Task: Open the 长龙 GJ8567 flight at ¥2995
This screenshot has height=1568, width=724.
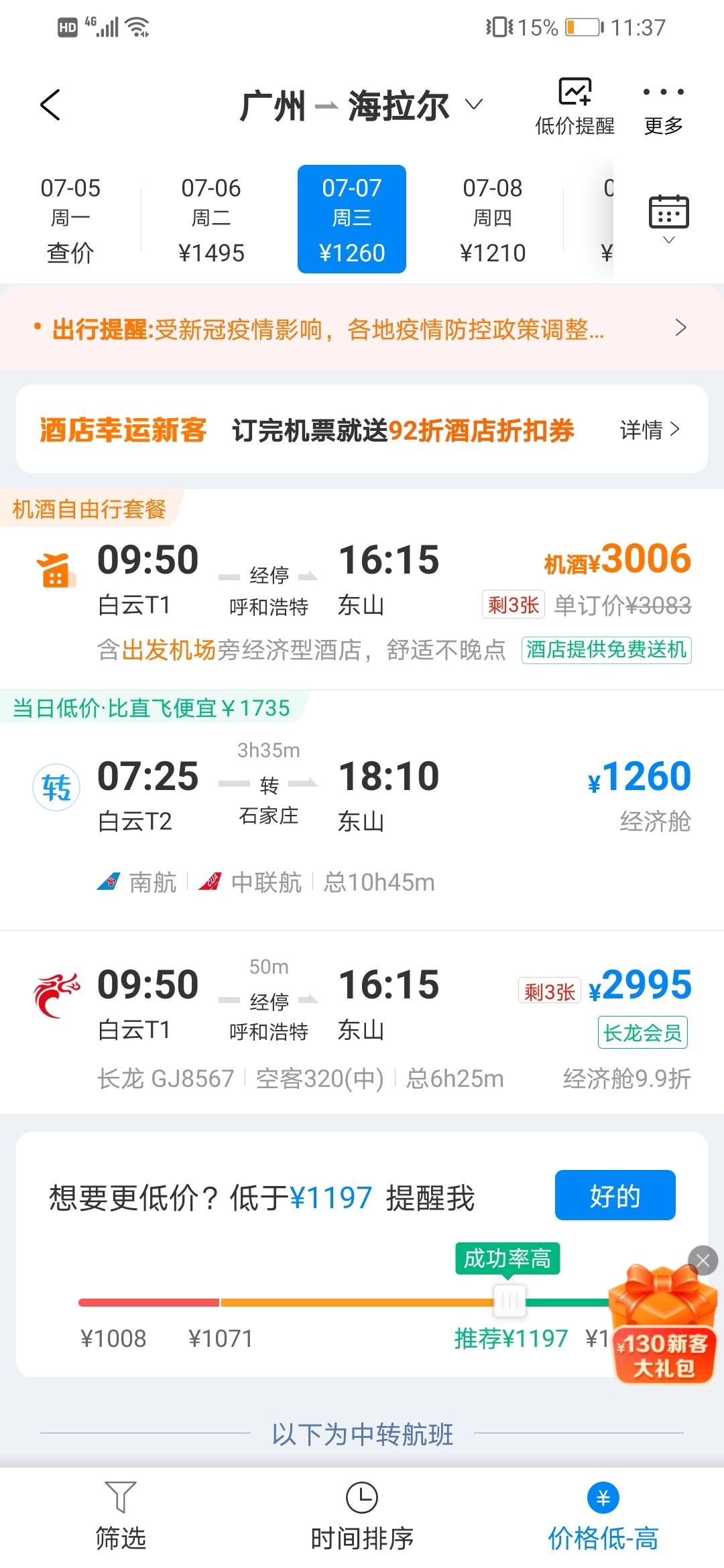Action: tap(362, 1024)
